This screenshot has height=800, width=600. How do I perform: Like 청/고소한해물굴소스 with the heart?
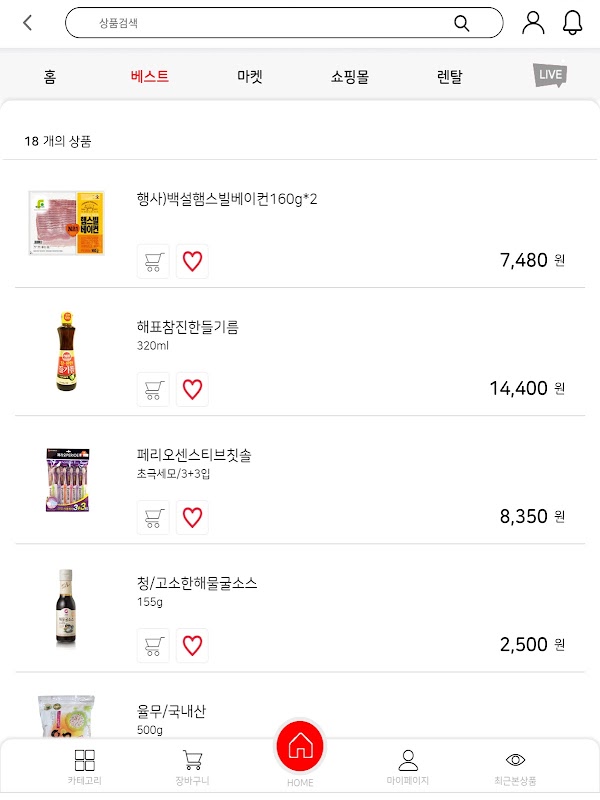click(193, 645)
